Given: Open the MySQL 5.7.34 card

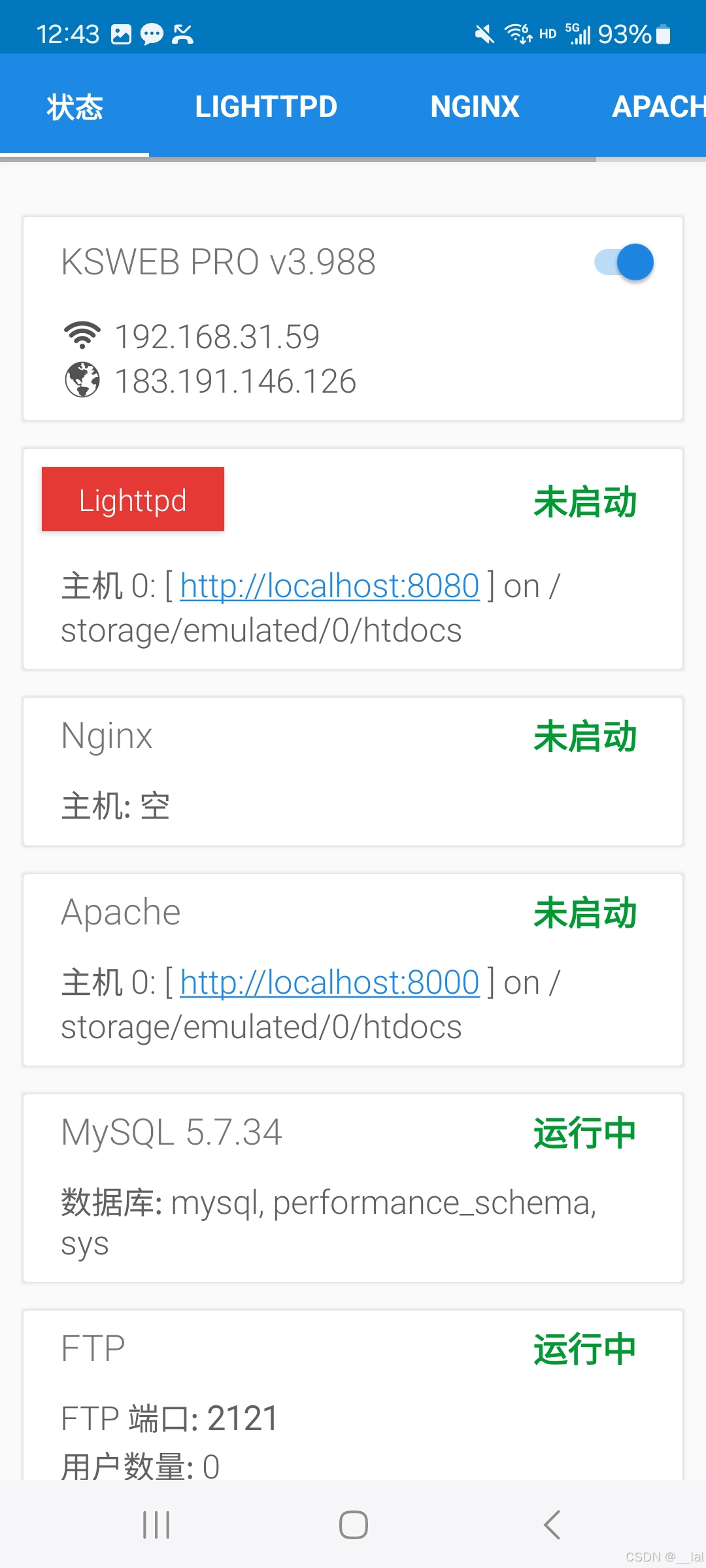Looking at the screenshot, I should [353, 1186].
